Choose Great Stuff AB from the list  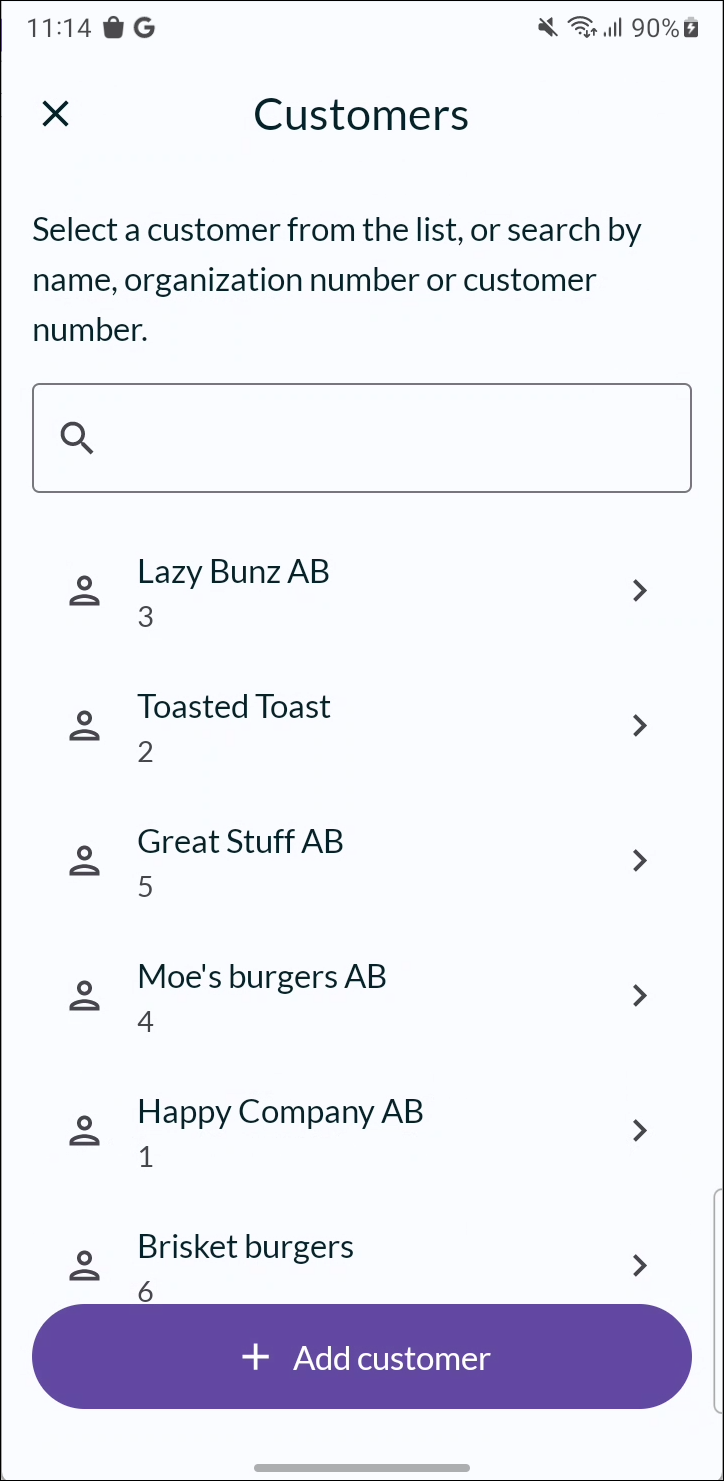tap(362, 861)
